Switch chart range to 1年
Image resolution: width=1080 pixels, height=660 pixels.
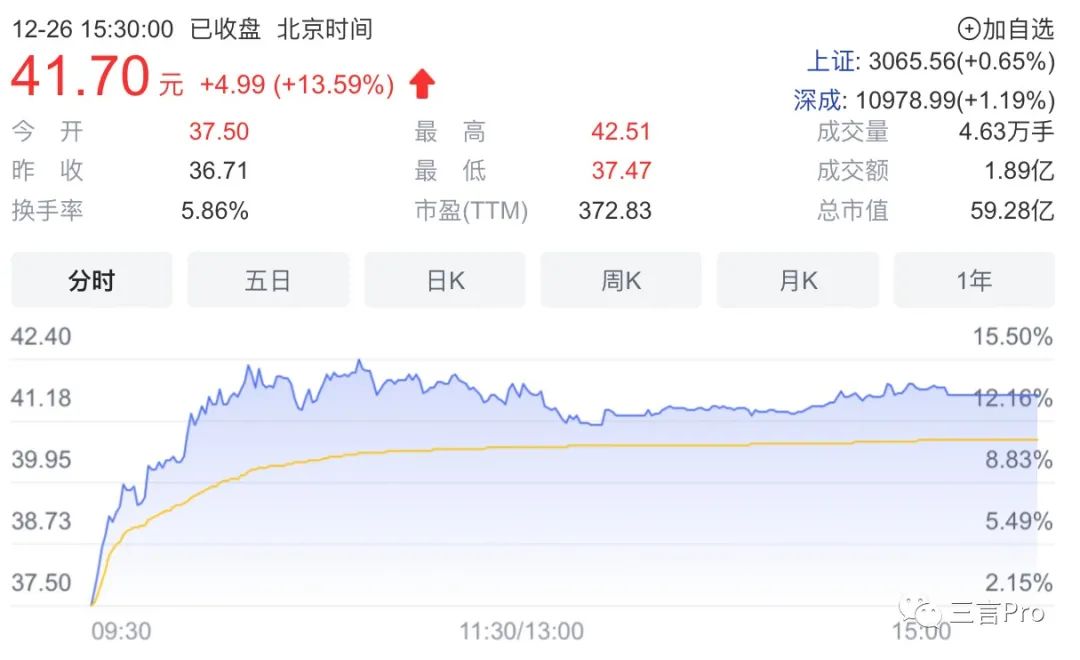tap(974, 281)
